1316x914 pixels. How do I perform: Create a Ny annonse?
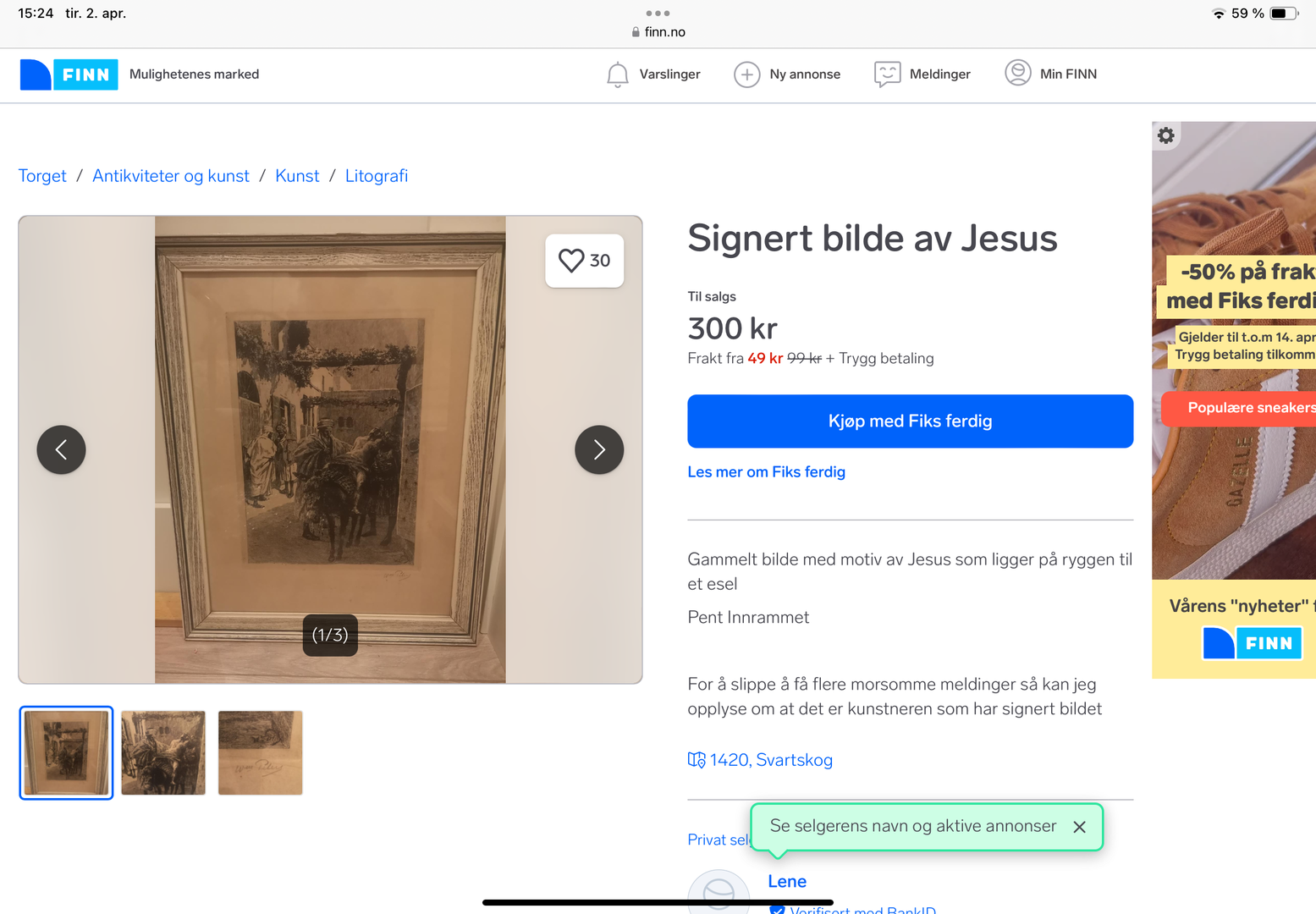pyautogui.click(x=787, y=74)
